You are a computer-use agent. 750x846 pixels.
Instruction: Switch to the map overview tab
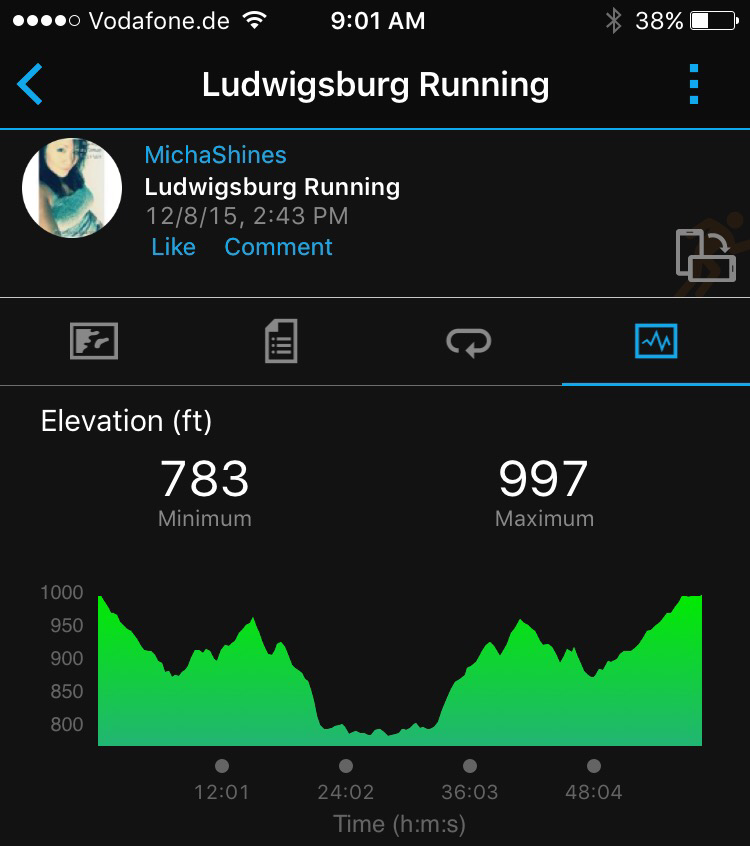94,342
